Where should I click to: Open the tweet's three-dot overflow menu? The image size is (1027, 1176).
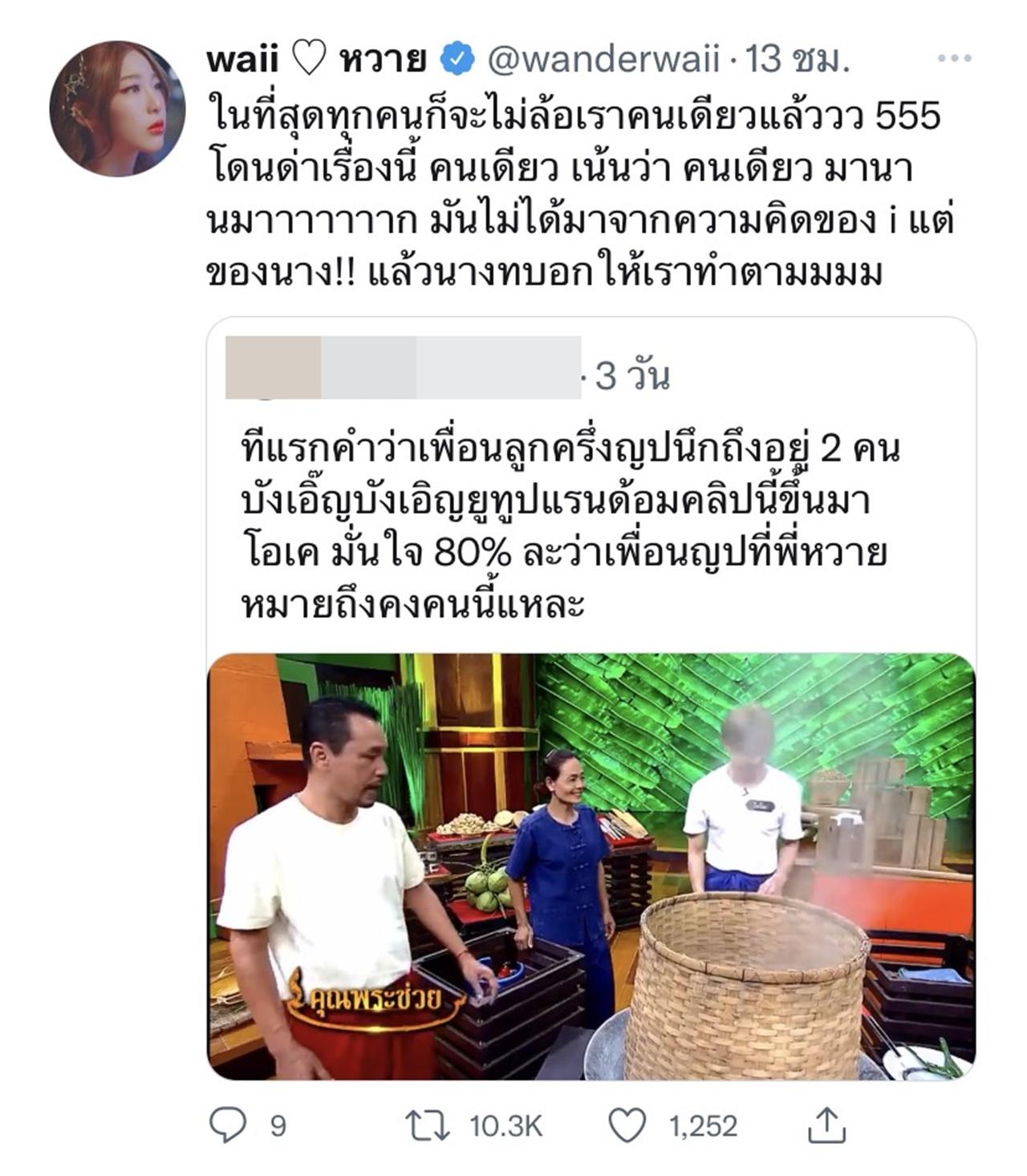pos(954,59)
